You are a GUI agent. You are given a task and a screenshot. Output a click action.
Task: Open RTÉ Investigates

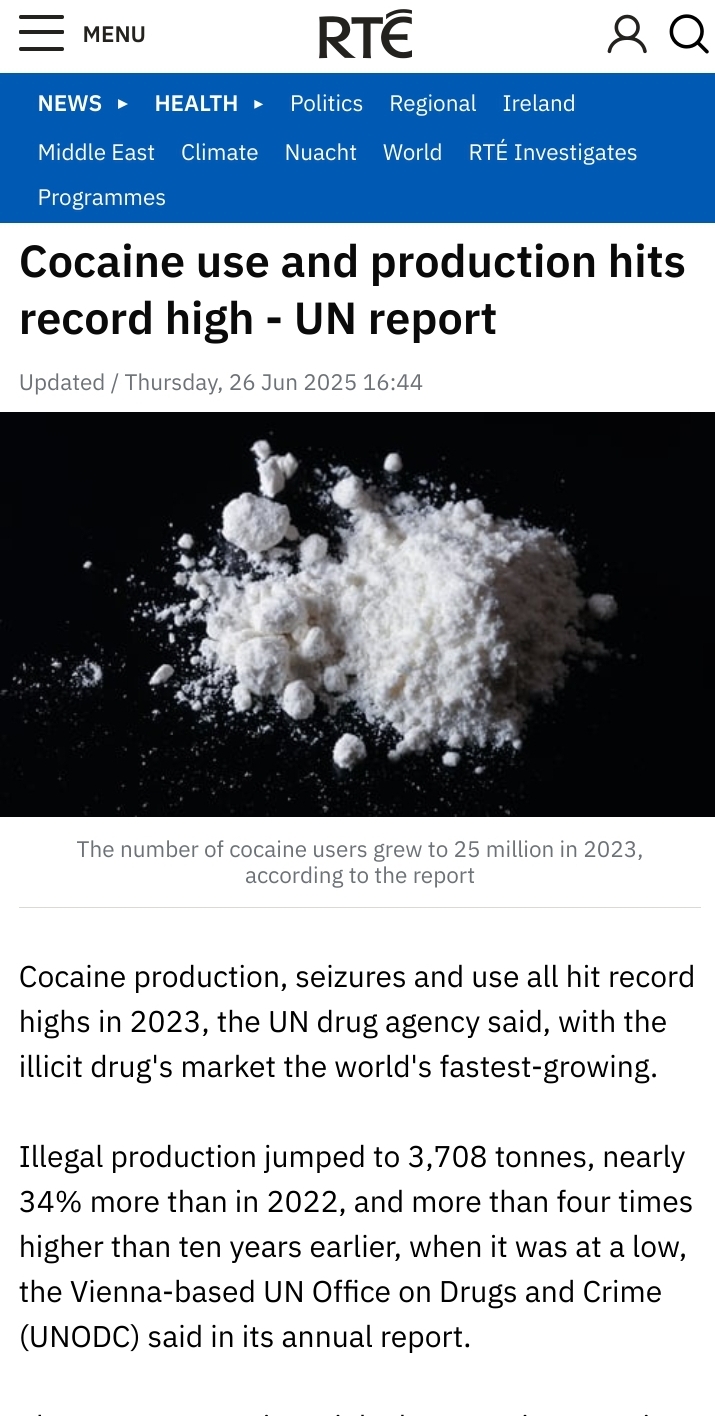point(552,153)
